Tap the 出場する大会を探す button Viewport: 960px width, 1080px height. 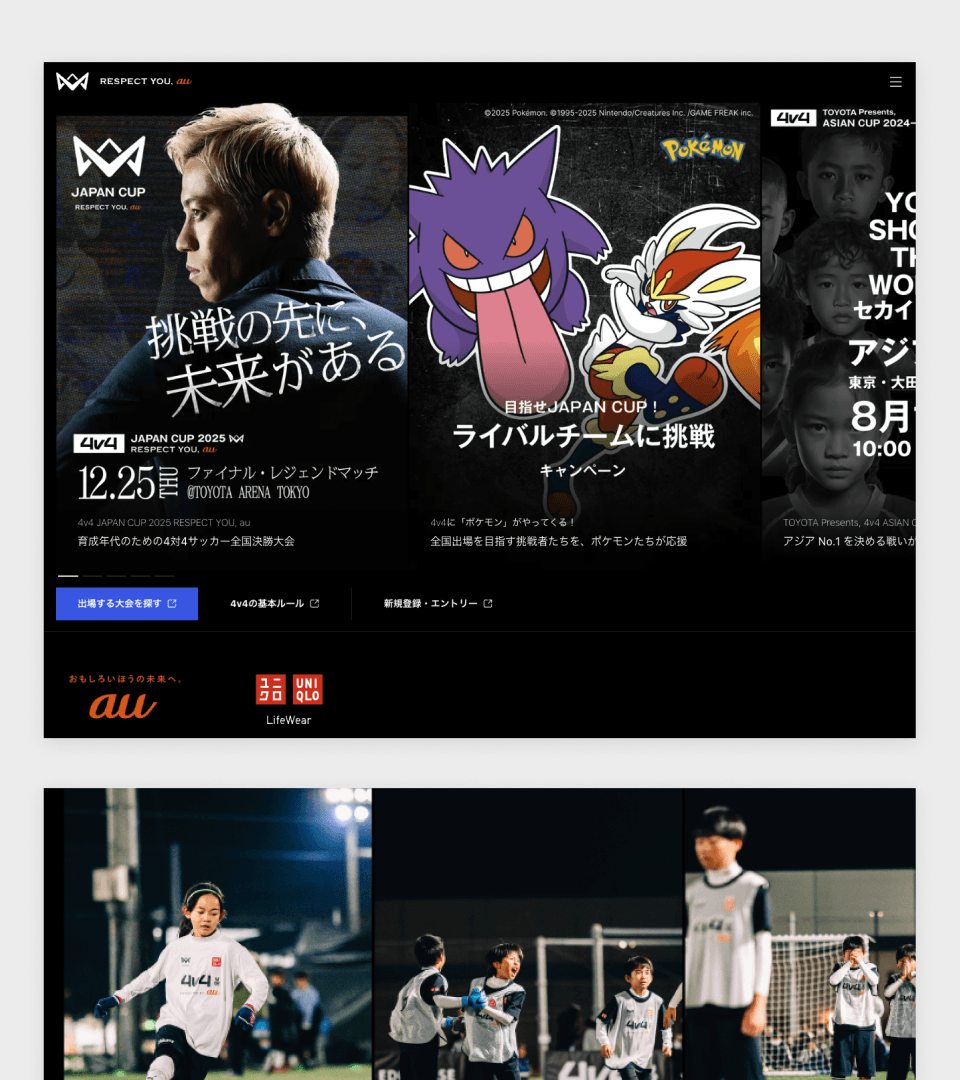(x=127, y=604)
